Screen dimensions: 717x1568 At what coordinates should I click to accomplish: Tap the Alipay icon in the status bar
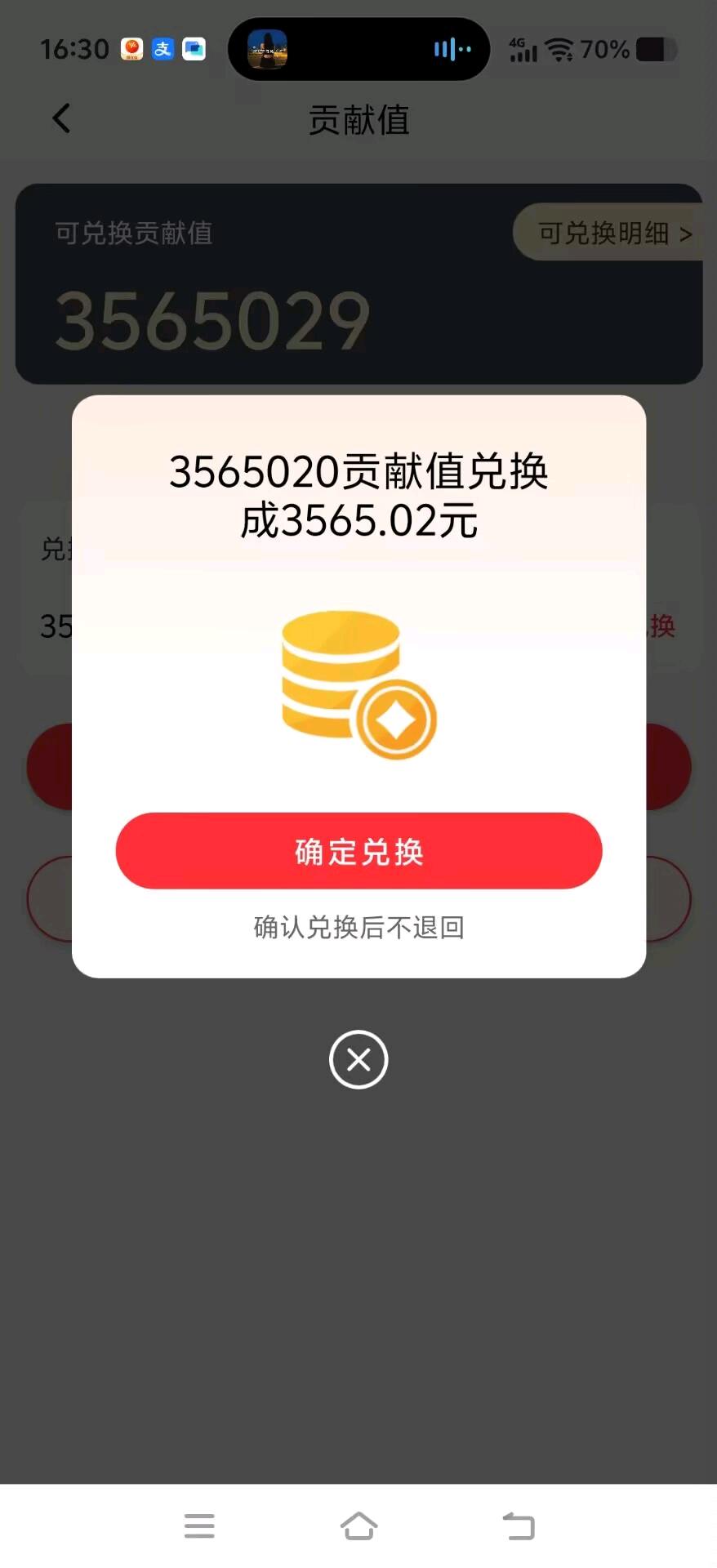(162, 49)
